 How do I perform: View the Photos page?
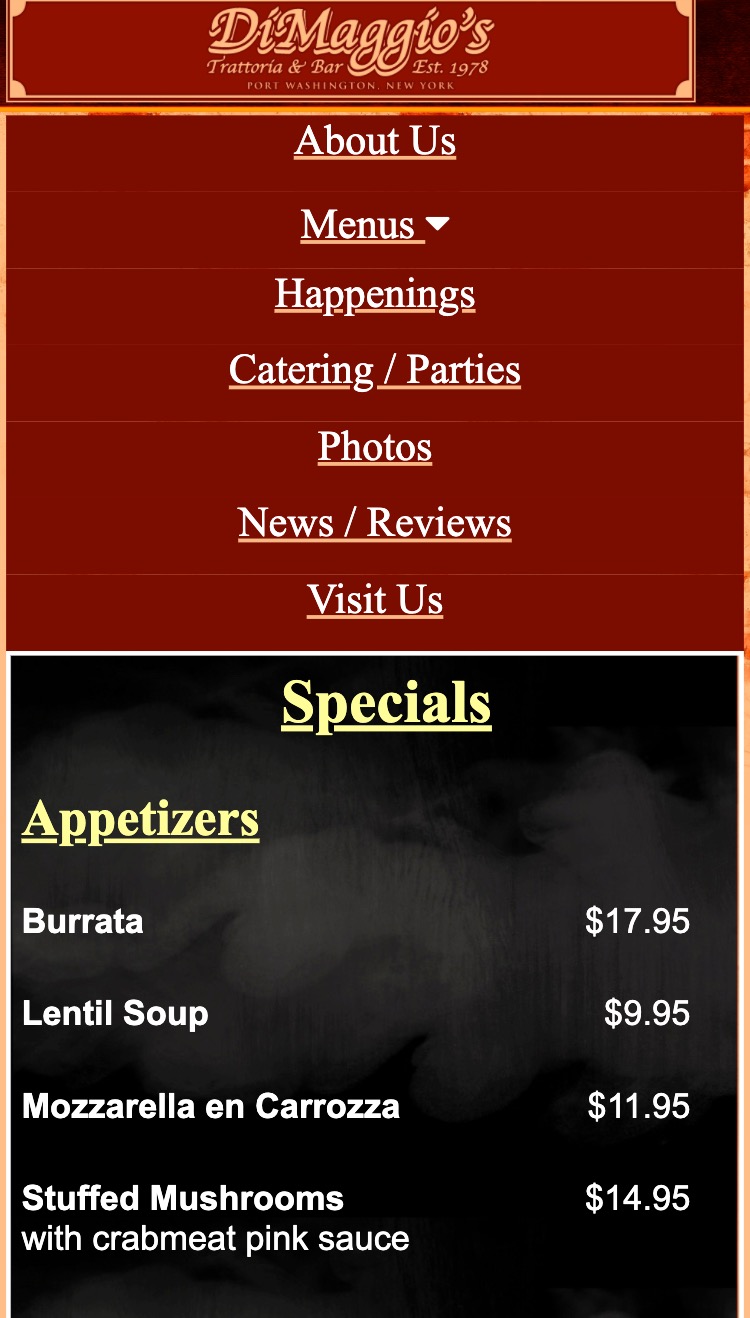click(x=375, y=446)
